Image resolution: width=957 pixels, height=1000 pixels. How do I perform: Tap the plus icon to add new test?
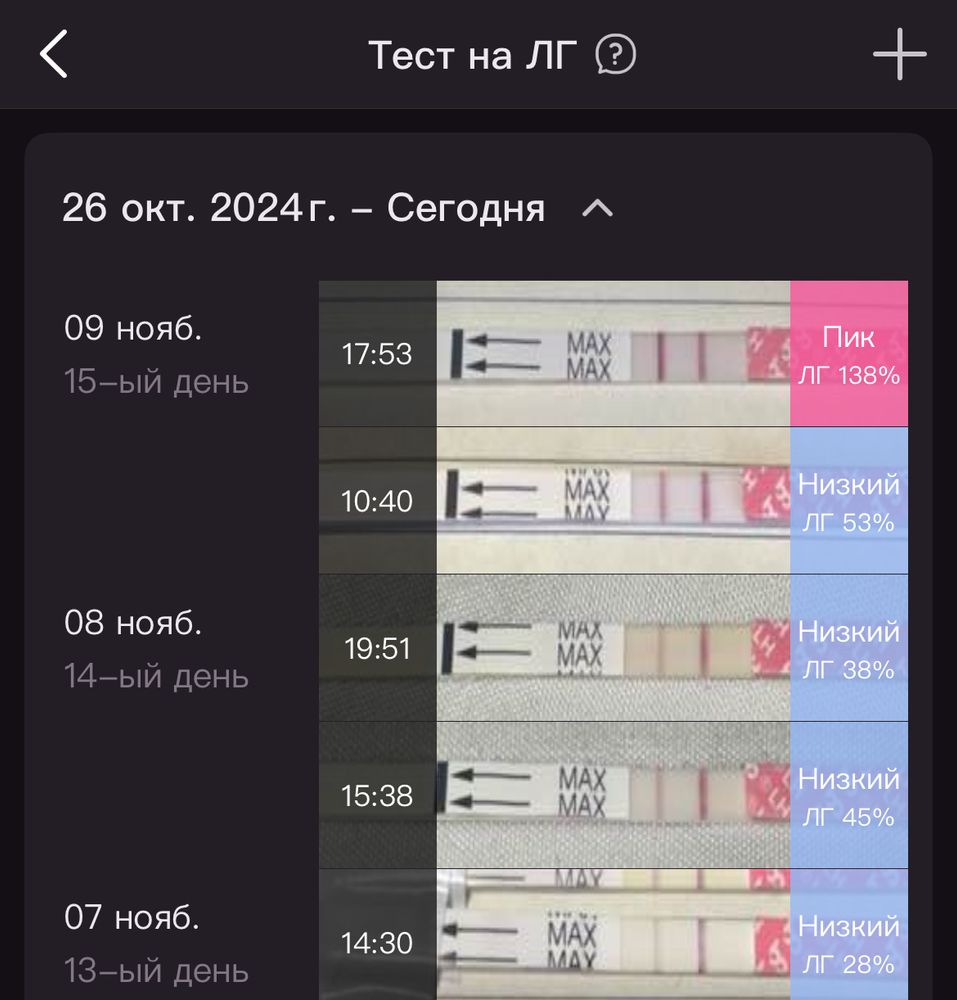[898, 55]
